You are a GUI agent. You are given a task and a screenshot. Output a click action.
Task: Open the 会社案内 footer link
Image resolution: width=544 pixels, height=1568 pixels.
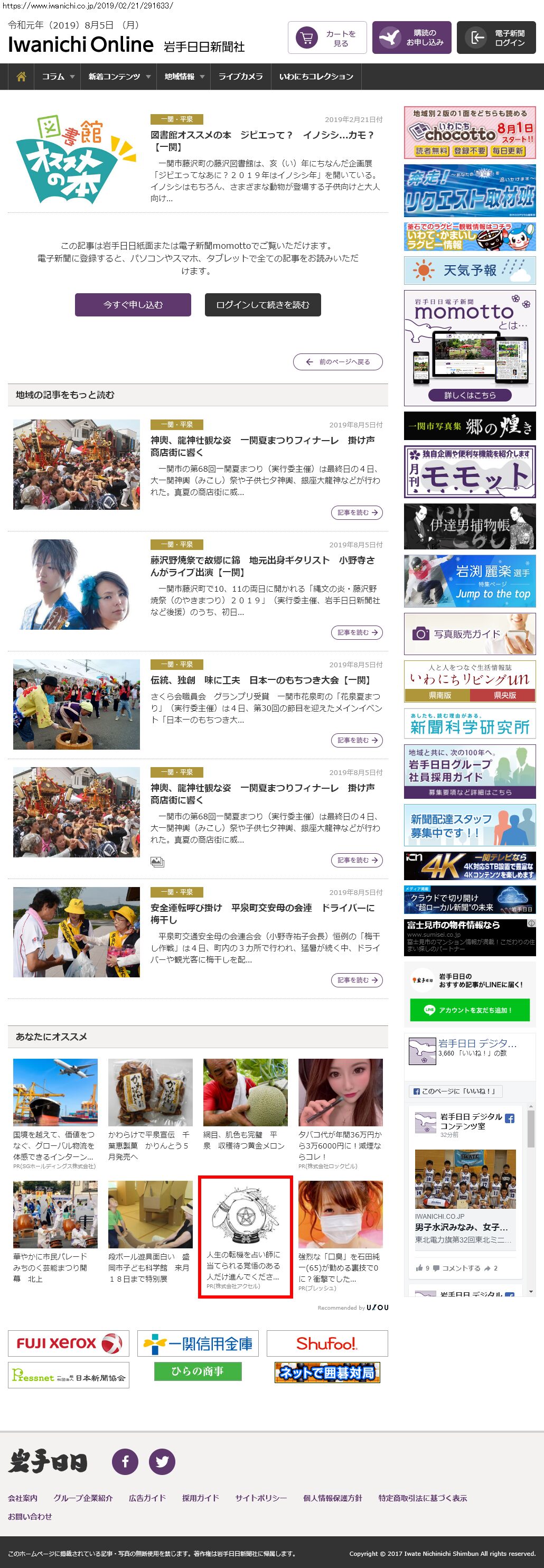[23, 1498]
